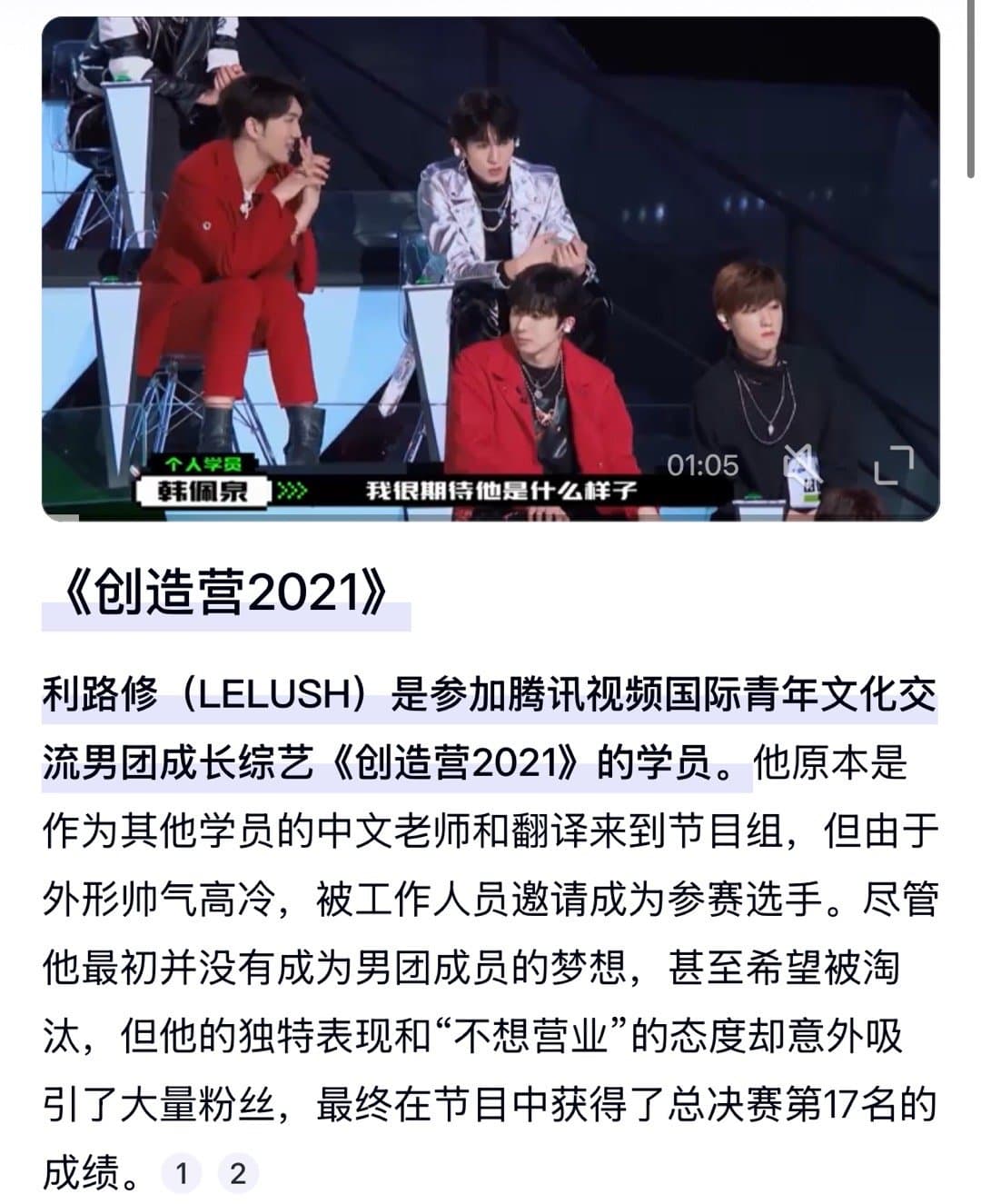Open citation reference 1
Screen dimensions: 981x1204
click(x=182, y=1173)
